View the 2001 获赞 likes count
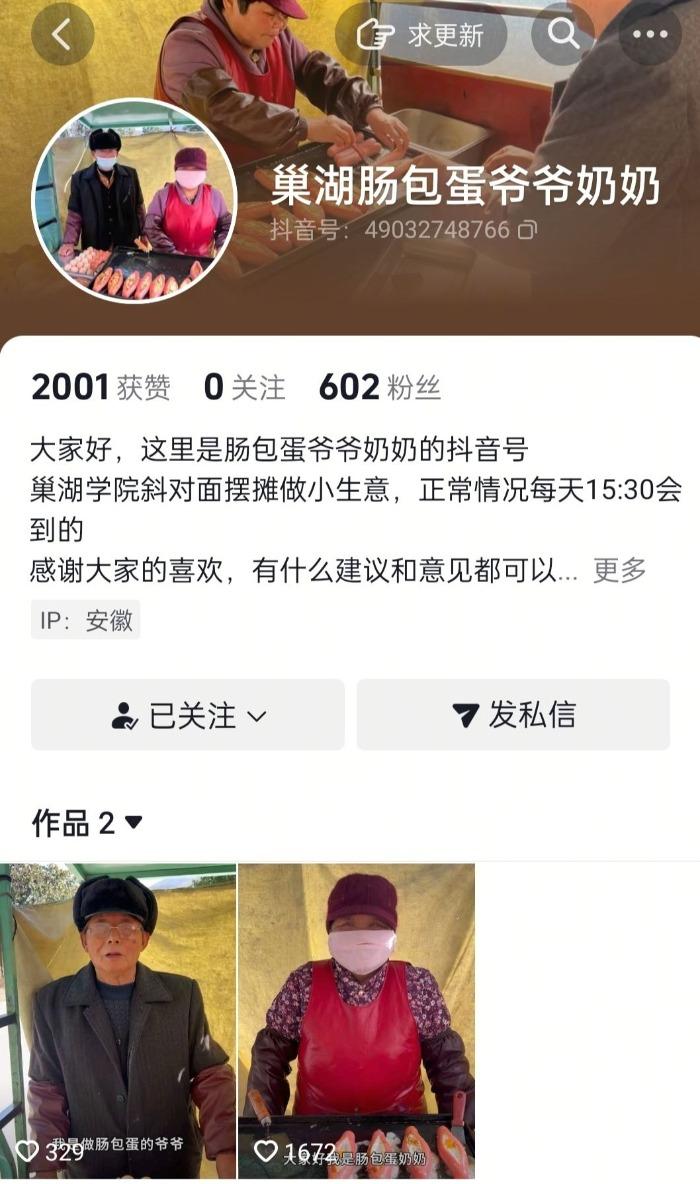 (x=100, y=388)
